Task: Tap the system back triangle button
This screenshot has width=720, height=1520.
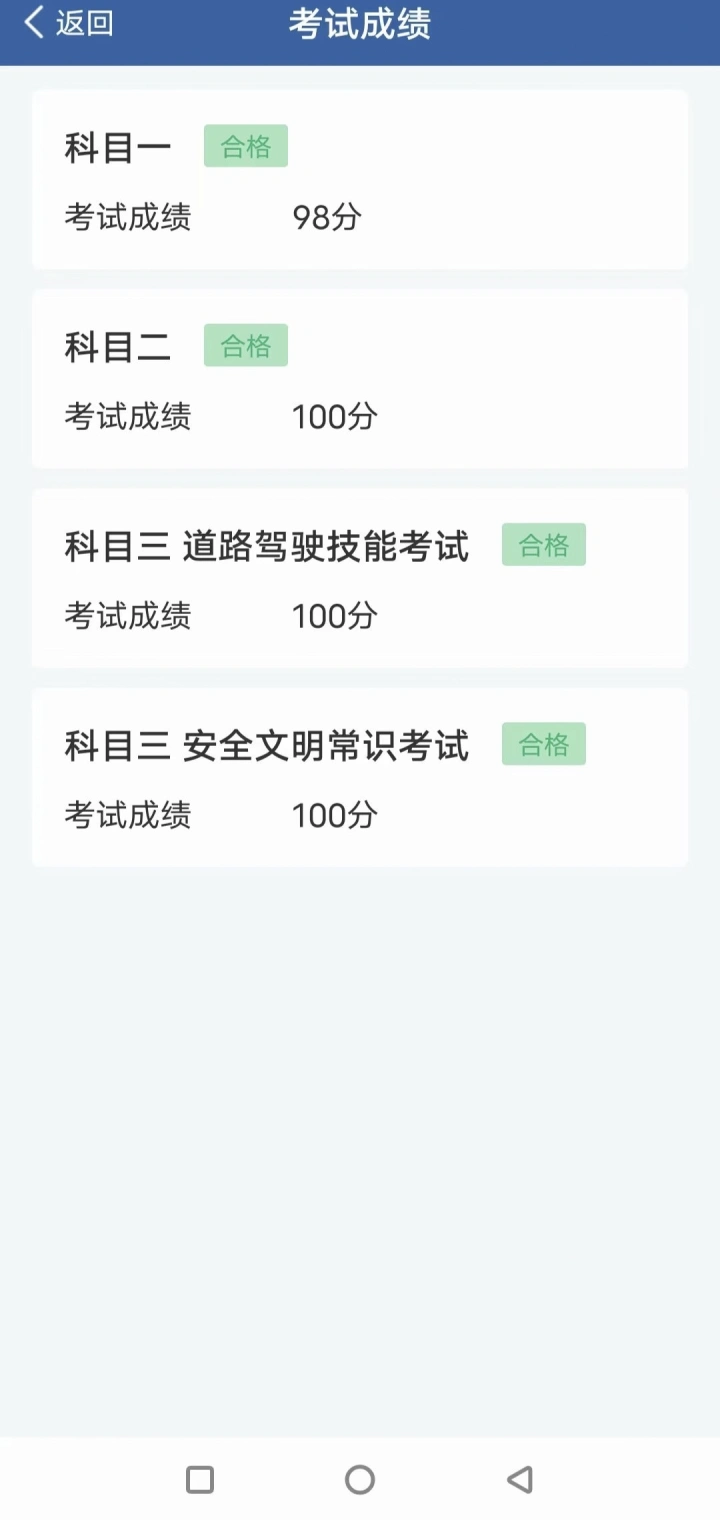Action: pos(520,1480)
